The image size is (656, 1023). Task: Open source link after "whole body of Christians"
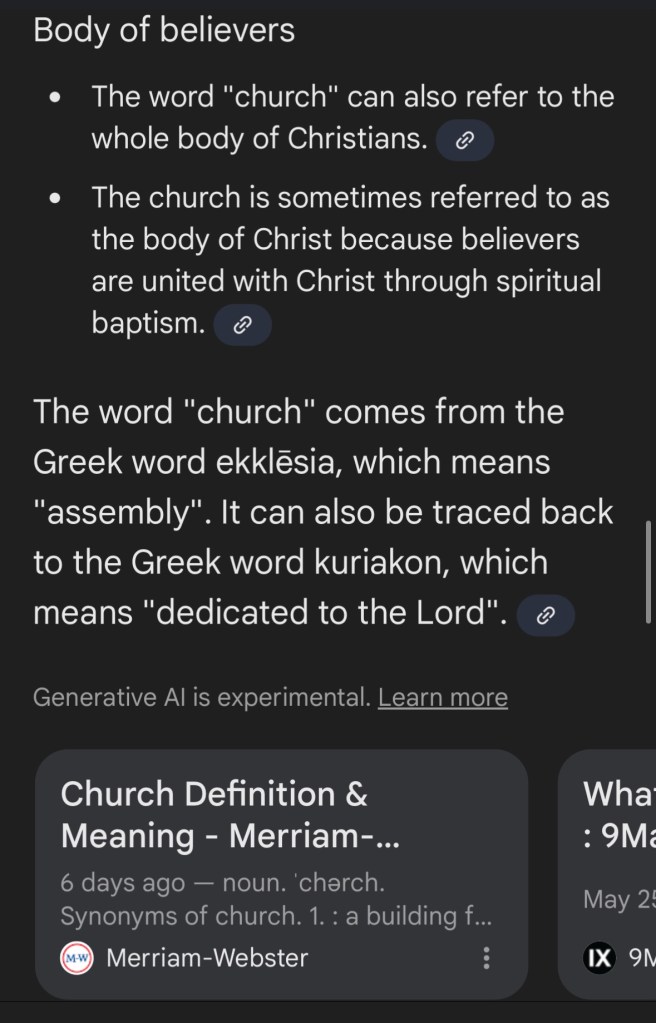coord(464,141)
